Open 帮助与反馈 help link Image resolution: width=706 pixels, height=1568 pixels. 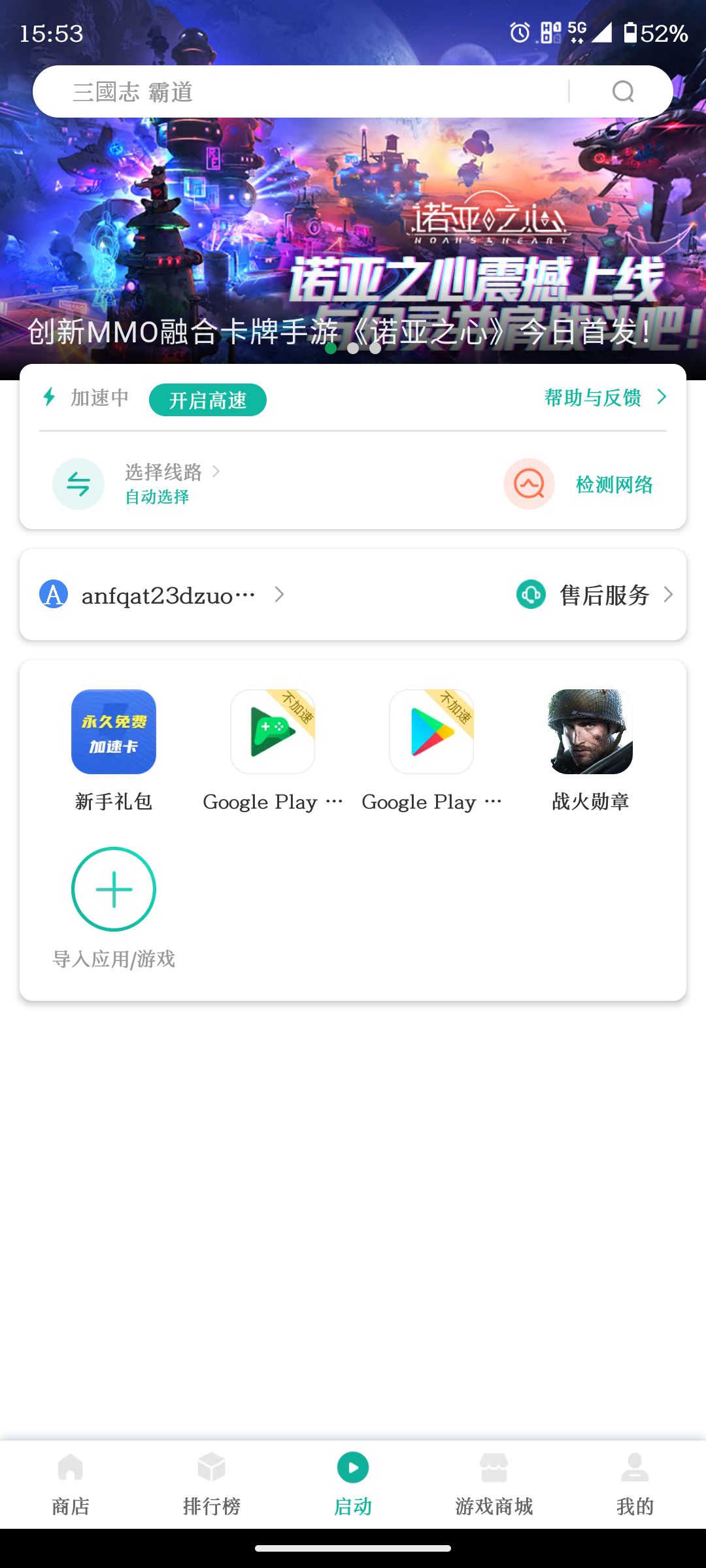pos(592,397)
